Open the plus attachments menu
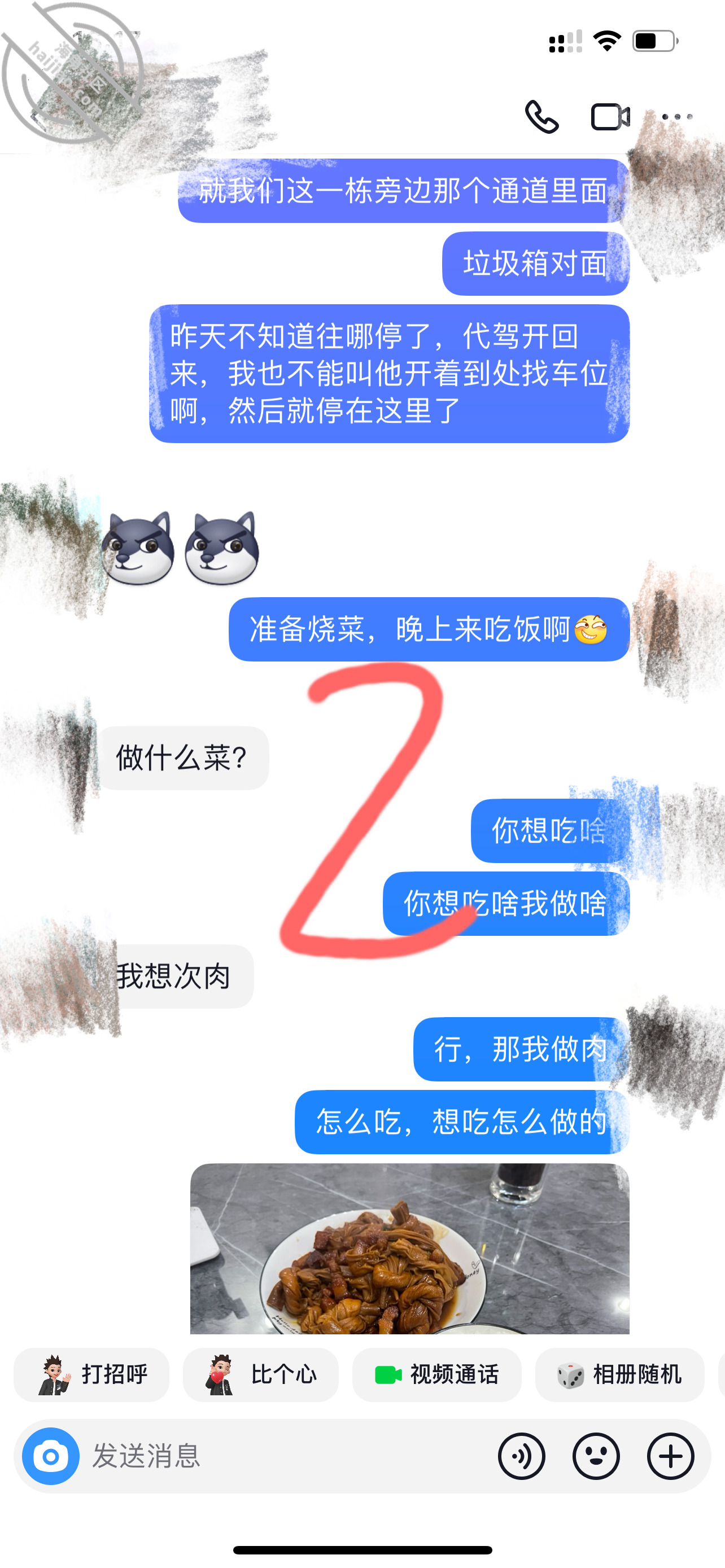Screen dimensions: 725x1568 (670, 1456)
